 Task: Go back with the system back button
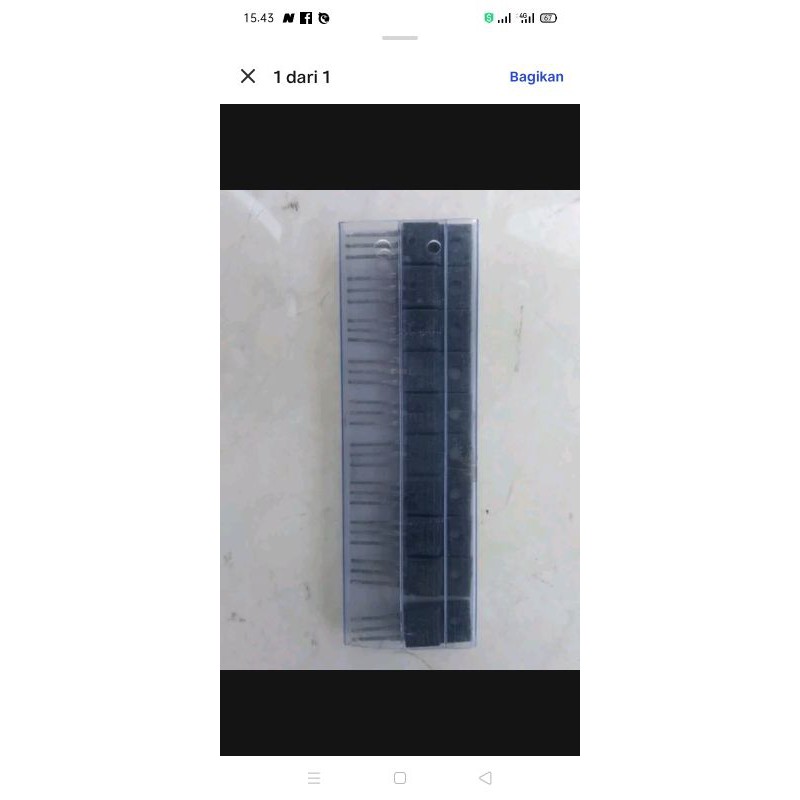tap(485, 777)
